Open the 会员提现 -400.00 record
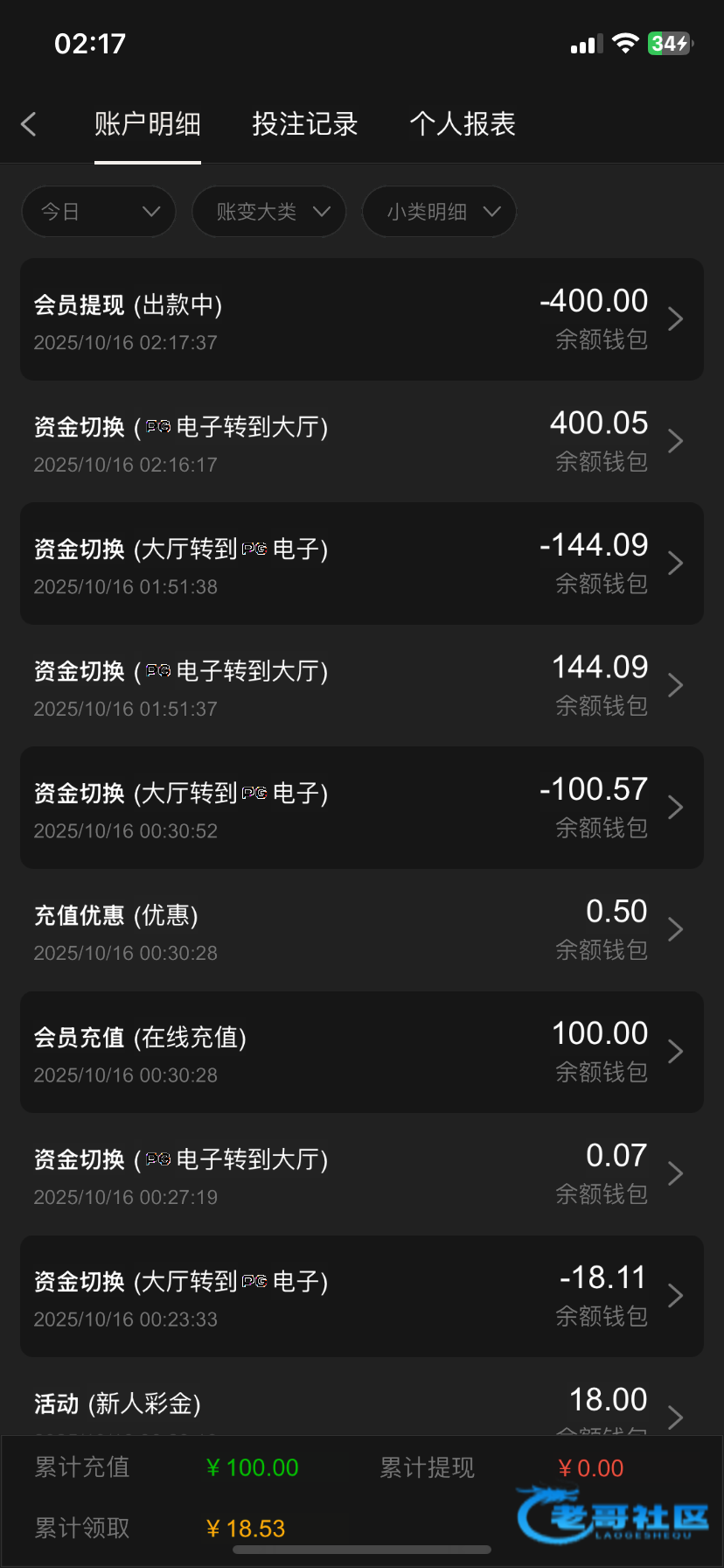This screenshot has width=724, height=1568. [362, 319]
